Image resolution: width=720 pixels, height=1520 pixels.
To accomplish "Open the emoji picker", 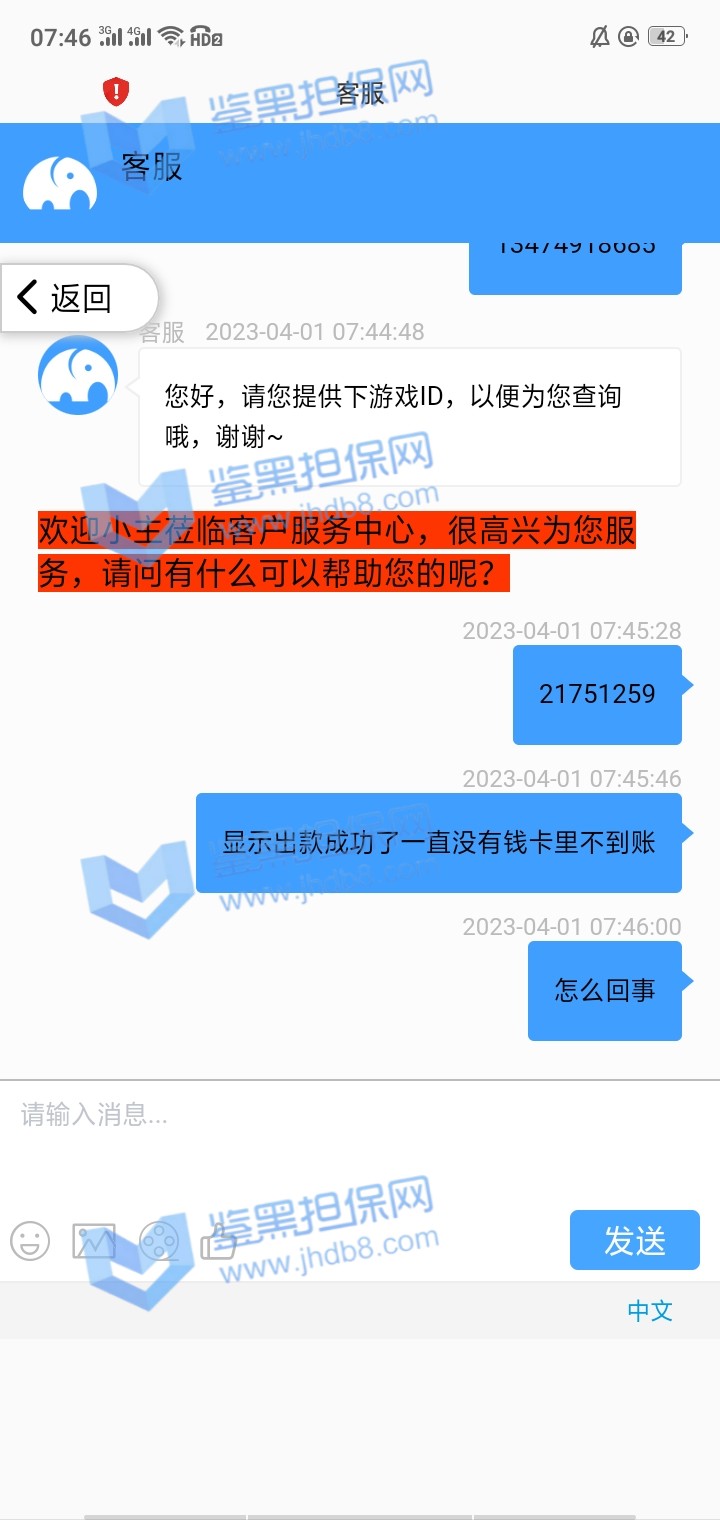I will coord(30,1241).
